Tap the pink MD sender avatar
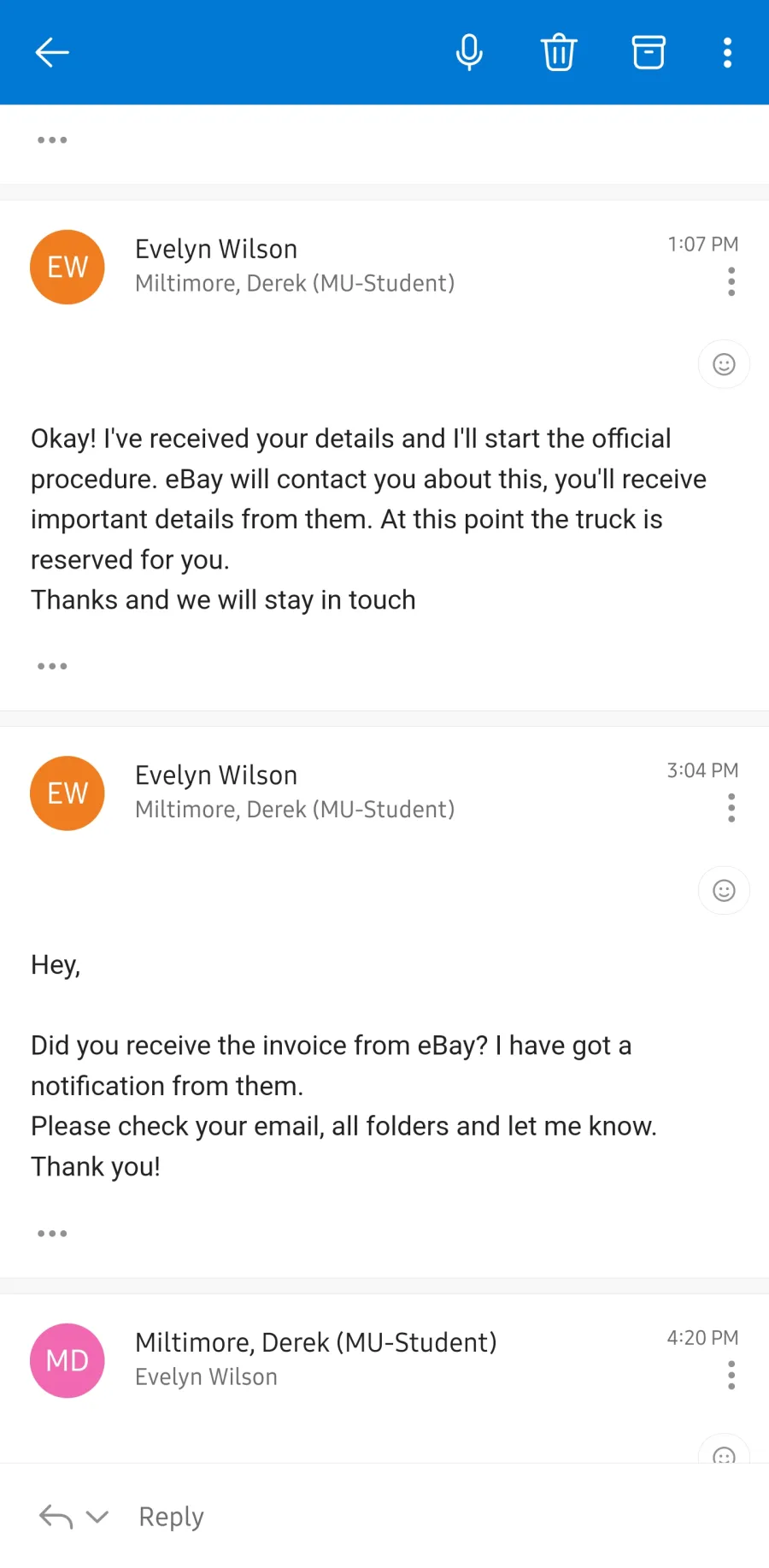The width and height of the screenshot is (769, 1568). [68, 1361]
